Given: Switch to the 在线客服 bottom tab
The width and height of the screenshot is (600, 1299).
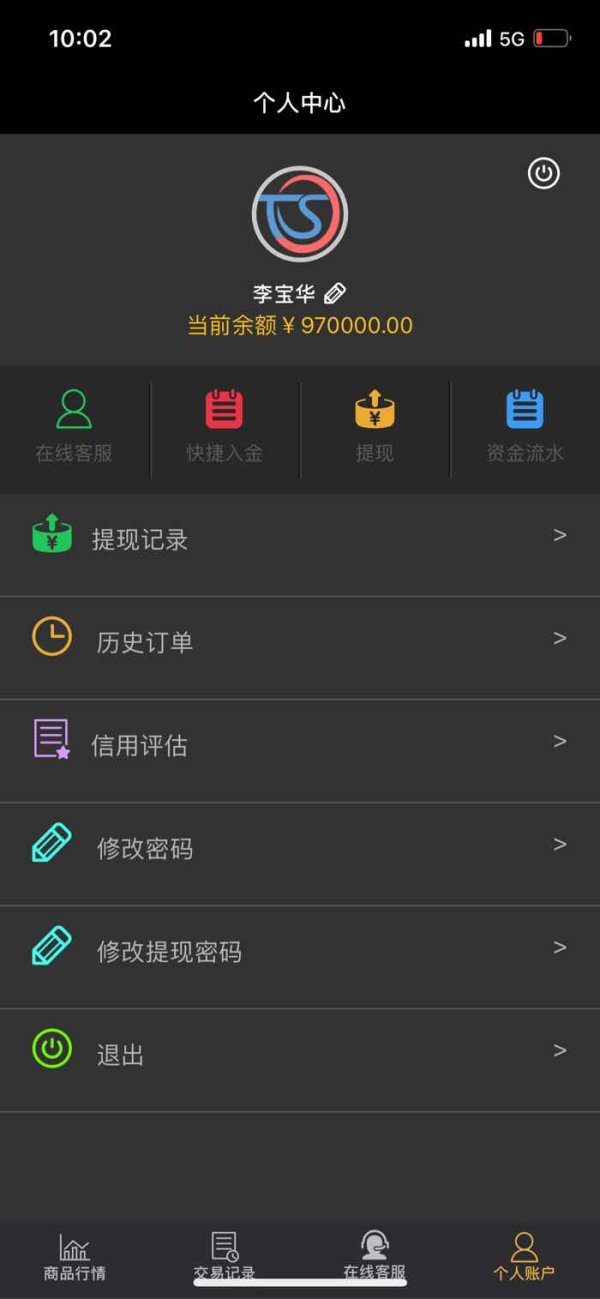Looking at the screenshot, I should [375, 1258].
